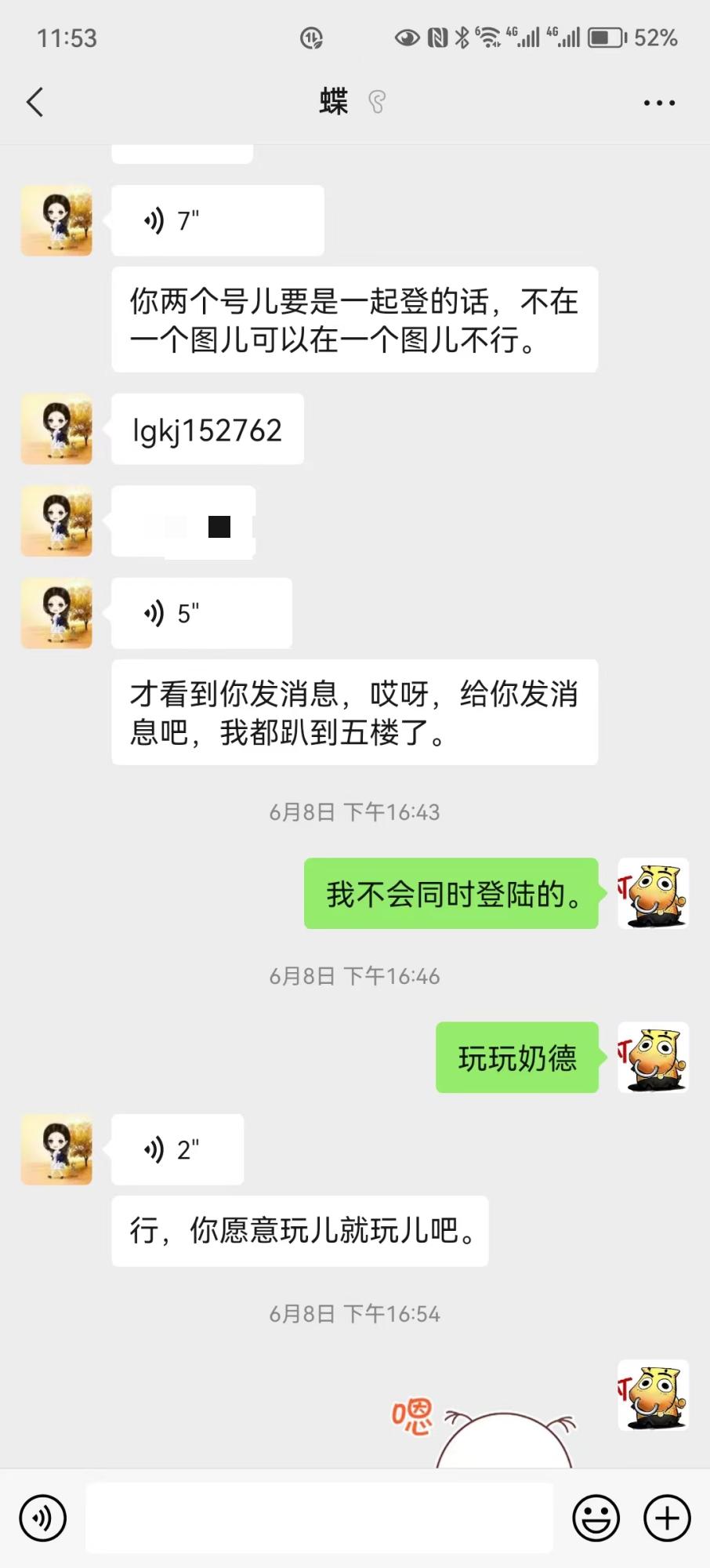The width and height of the screenshot is (710, 1568).
Task: Tap the timestamp 6月8日 下午16:43
Action: [354, 812]
